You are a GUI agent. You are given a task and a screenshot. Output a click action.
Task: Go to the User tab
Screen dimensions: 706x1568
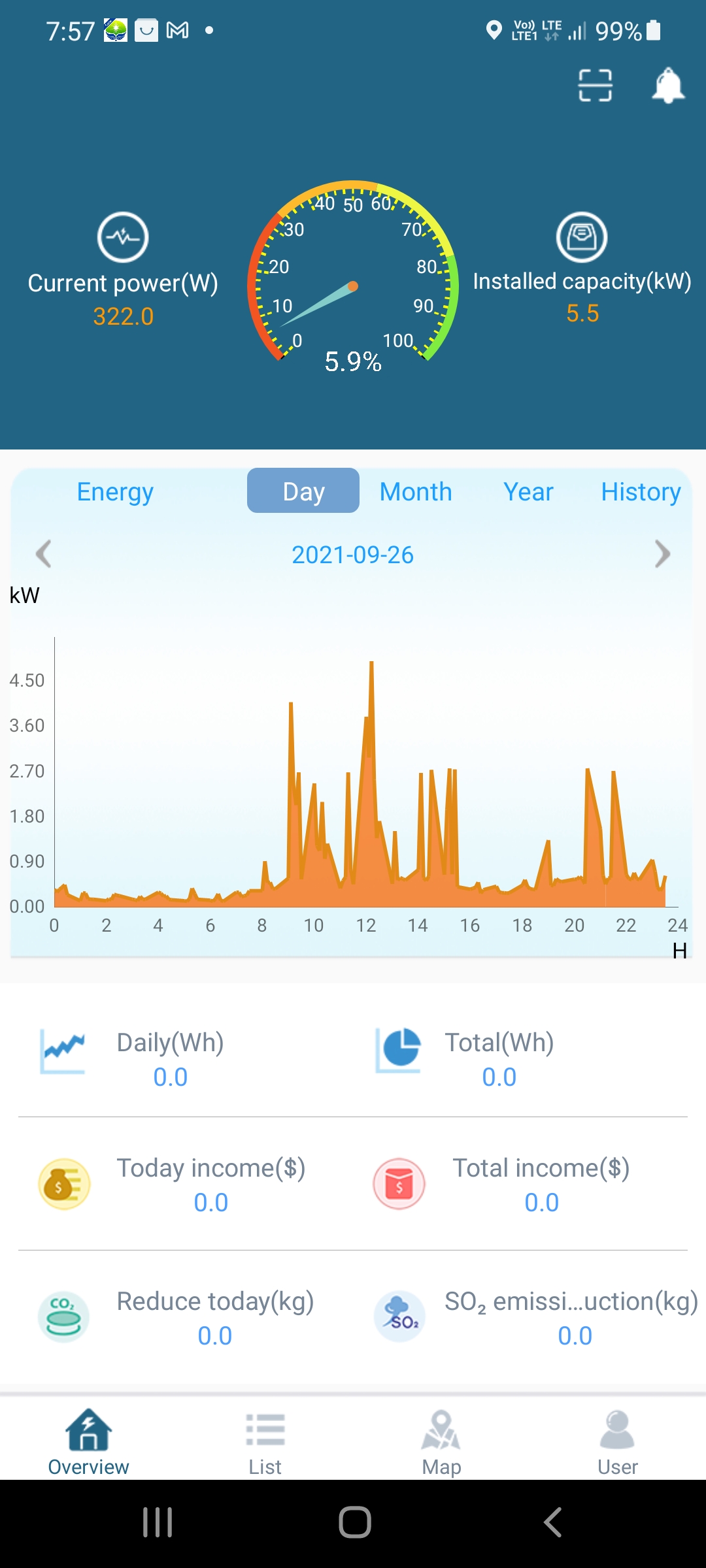click(x=617, y=1441)
